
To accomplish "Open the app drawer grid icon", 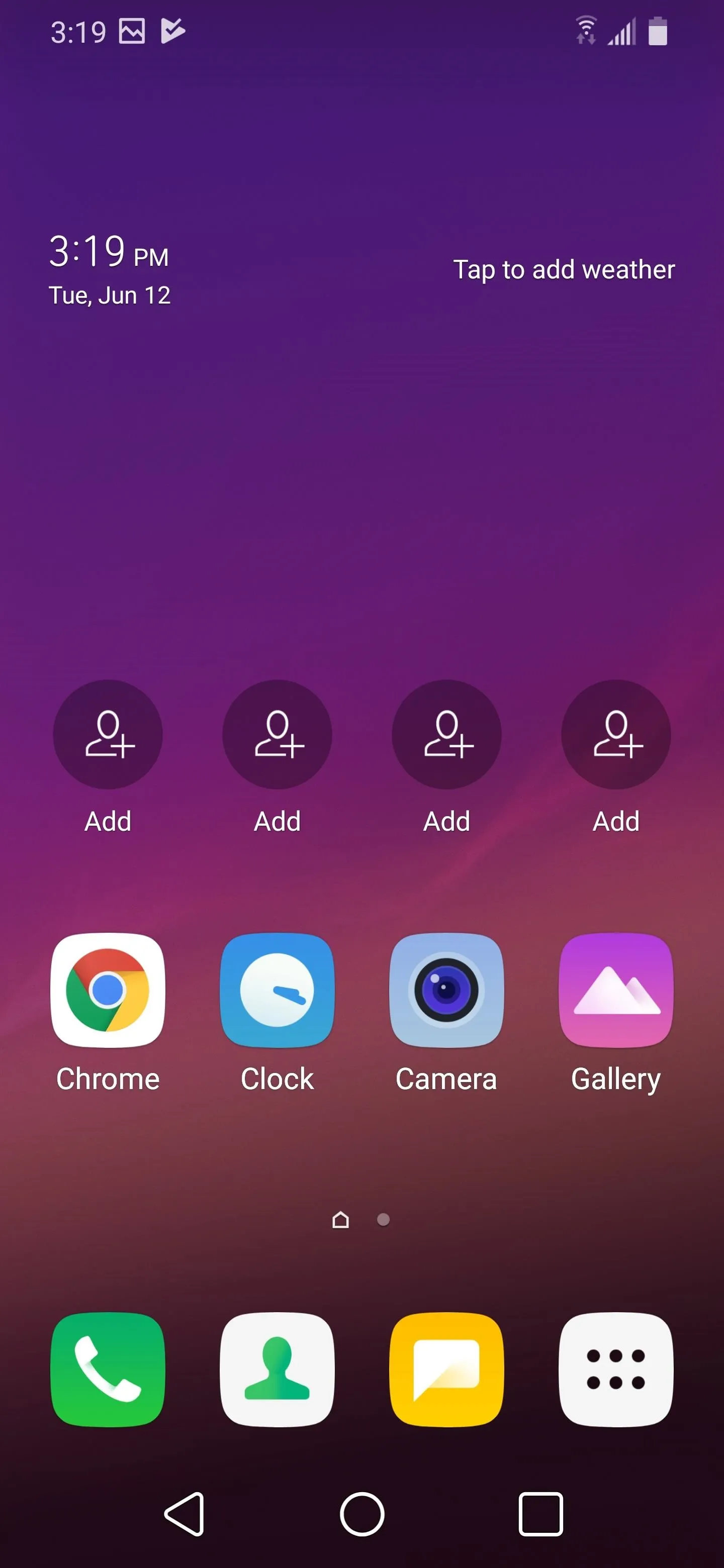I will 615,1369.
